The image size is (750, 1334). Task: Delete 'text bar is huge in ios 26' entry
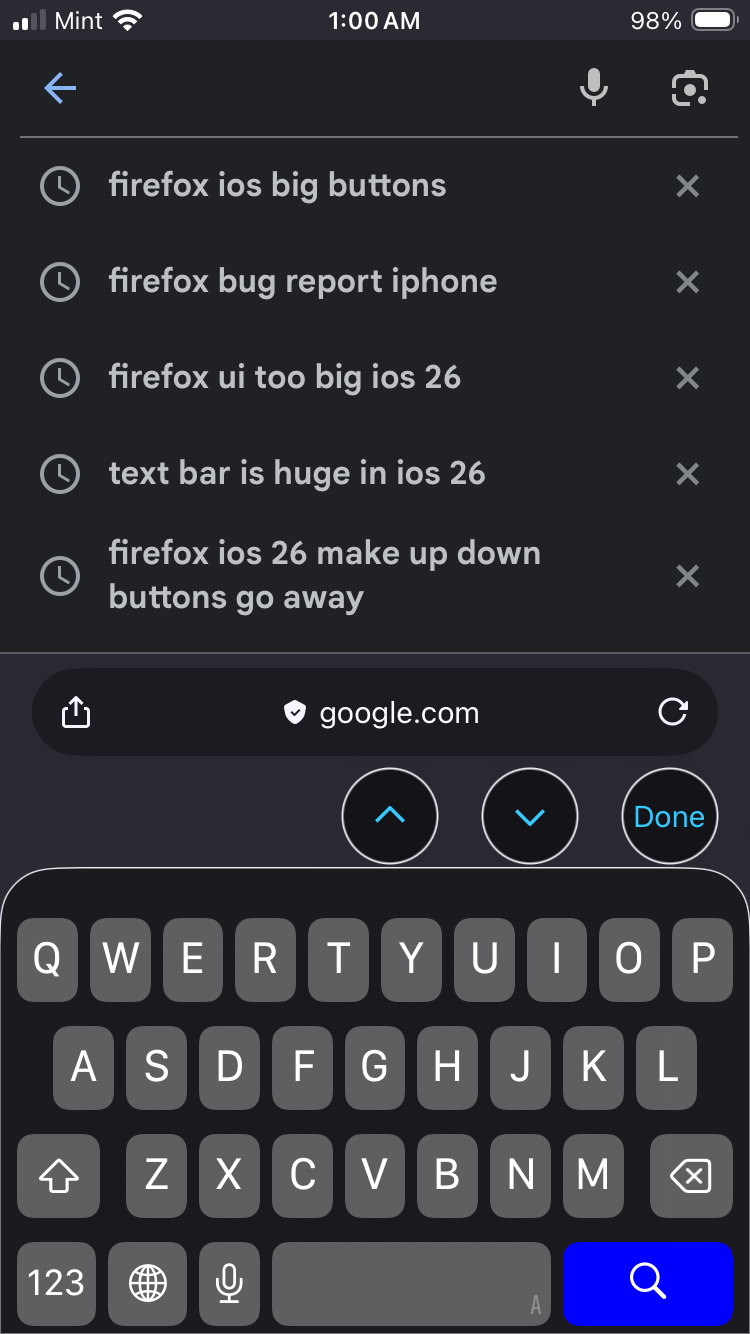tap(687, 474)
